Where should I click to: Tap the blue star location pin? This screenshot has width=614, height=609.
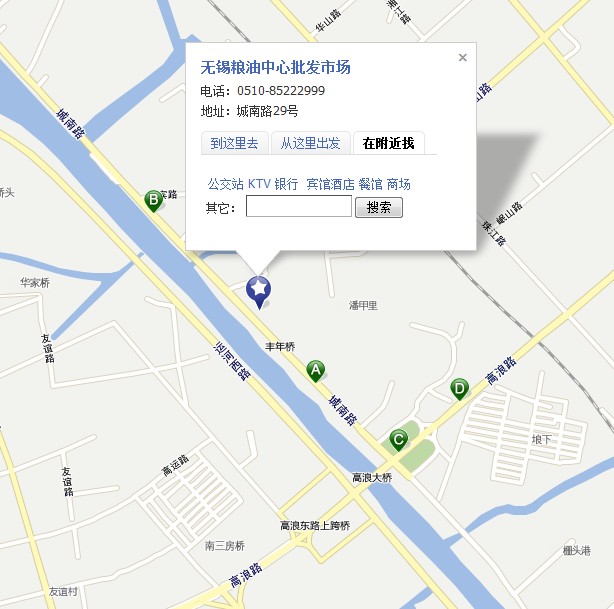tap(259, 290)
